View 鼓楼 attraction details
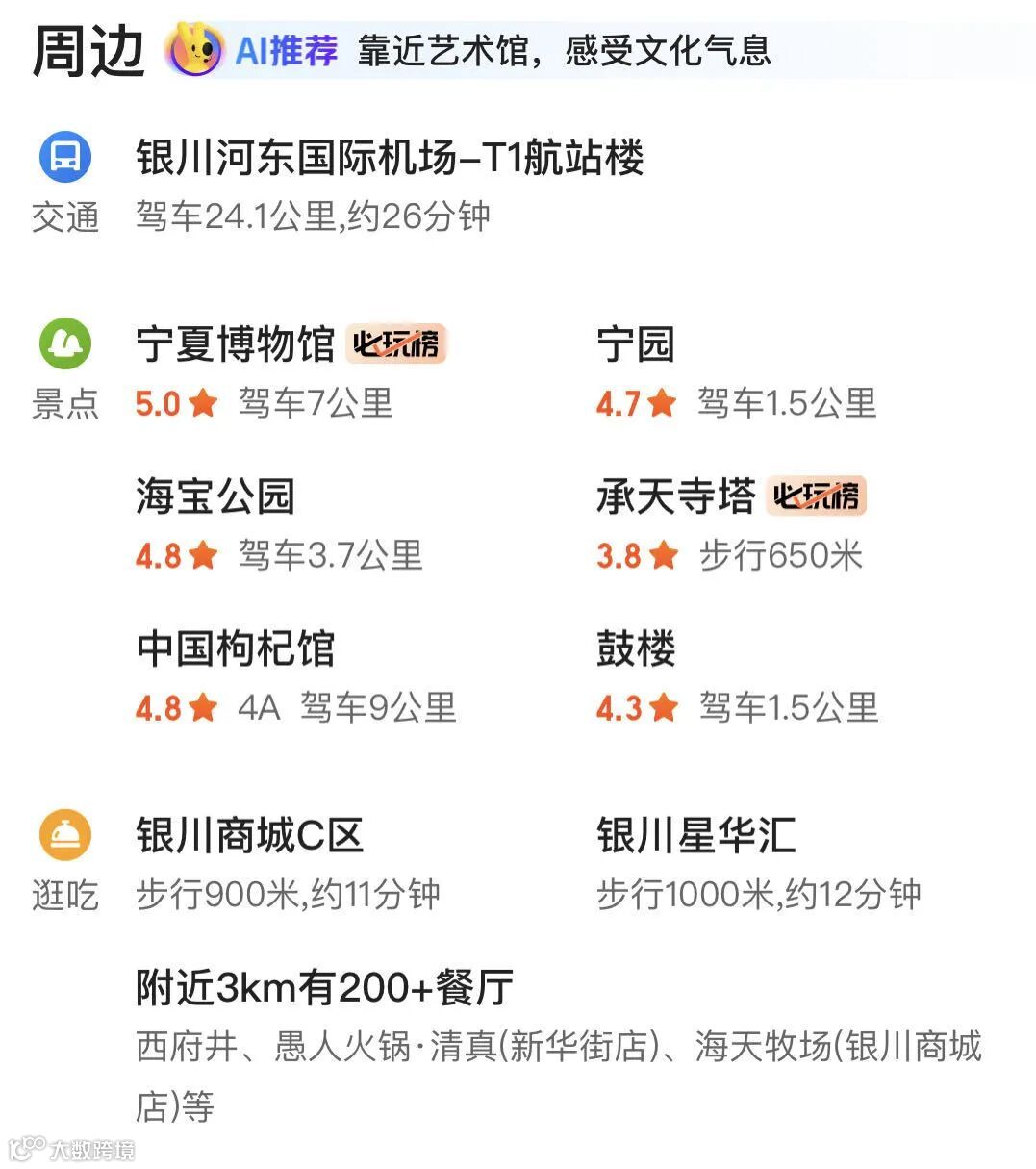 pyautogui.click(x=636, y=649)
